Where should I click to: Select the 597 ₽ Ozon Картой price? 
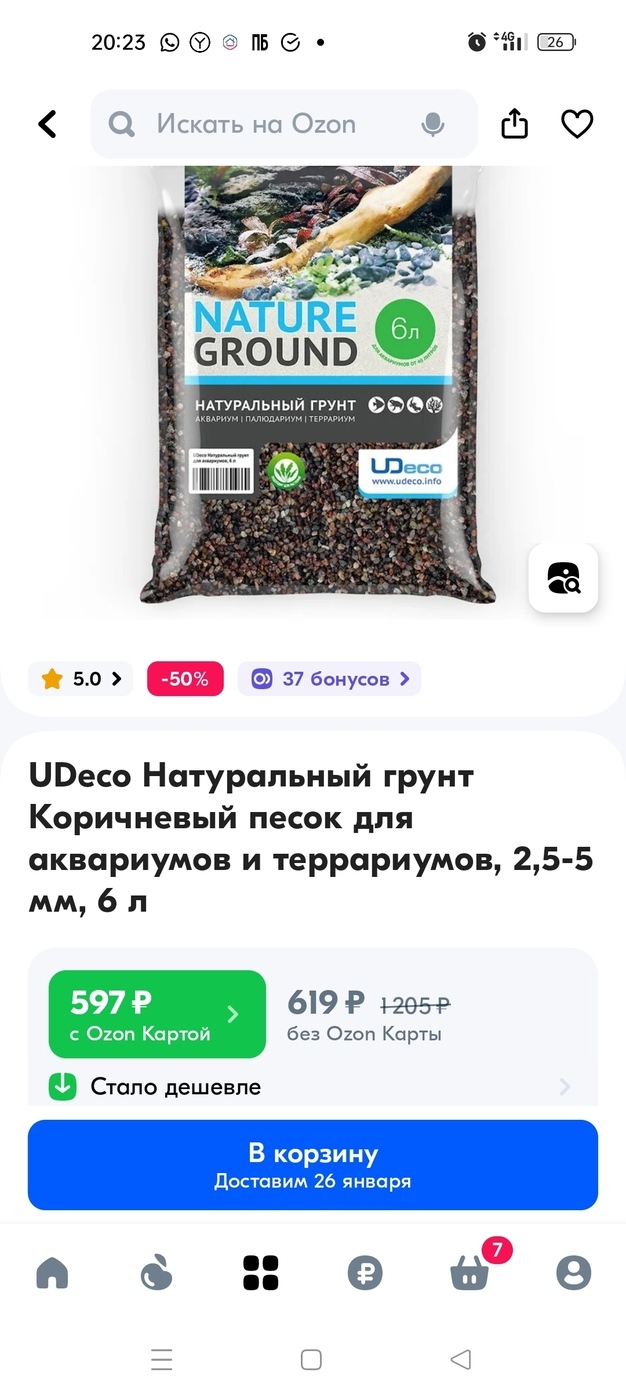[x=157, y=1014]
